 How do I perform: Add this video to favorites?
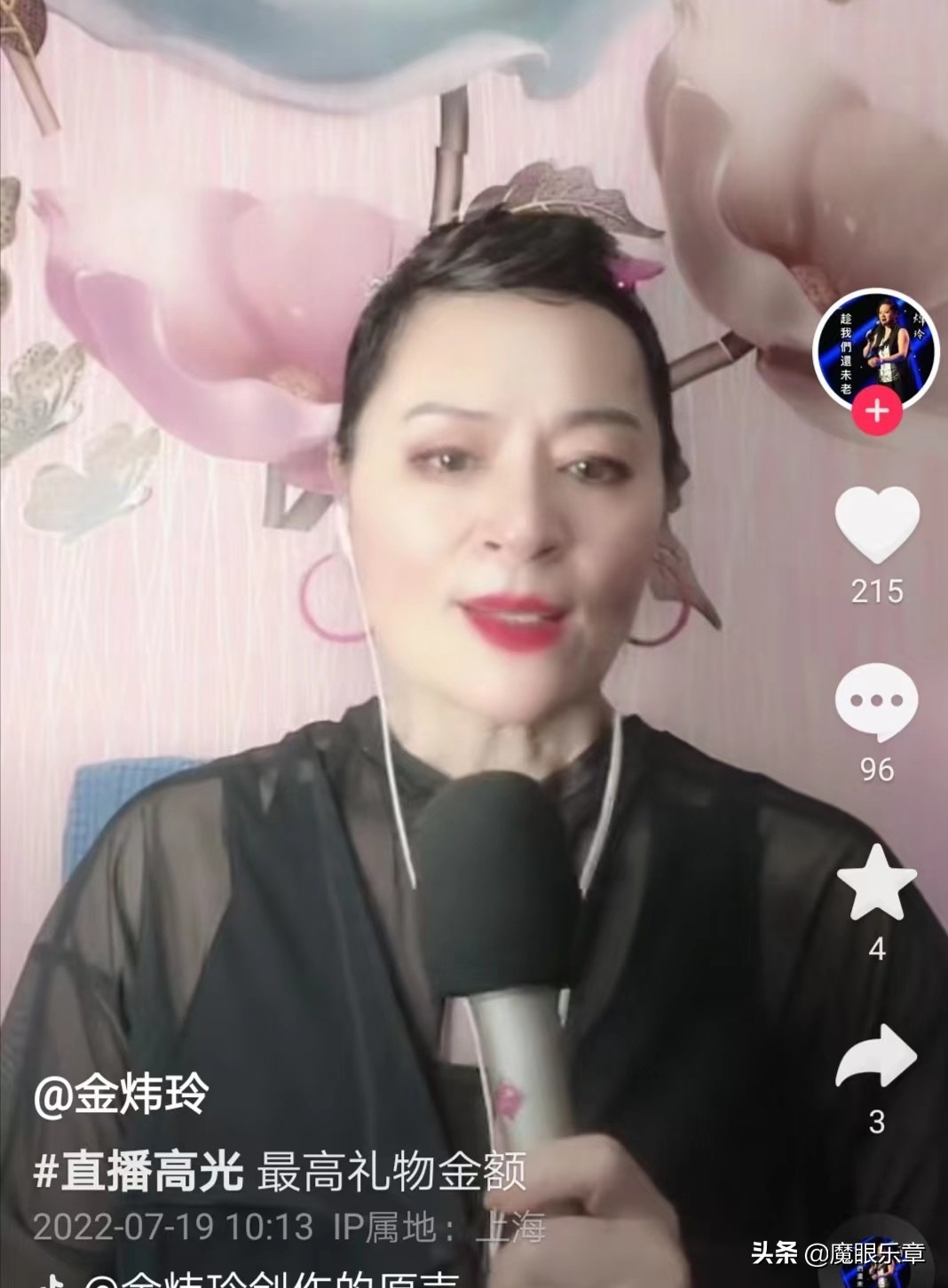point(877,882)
